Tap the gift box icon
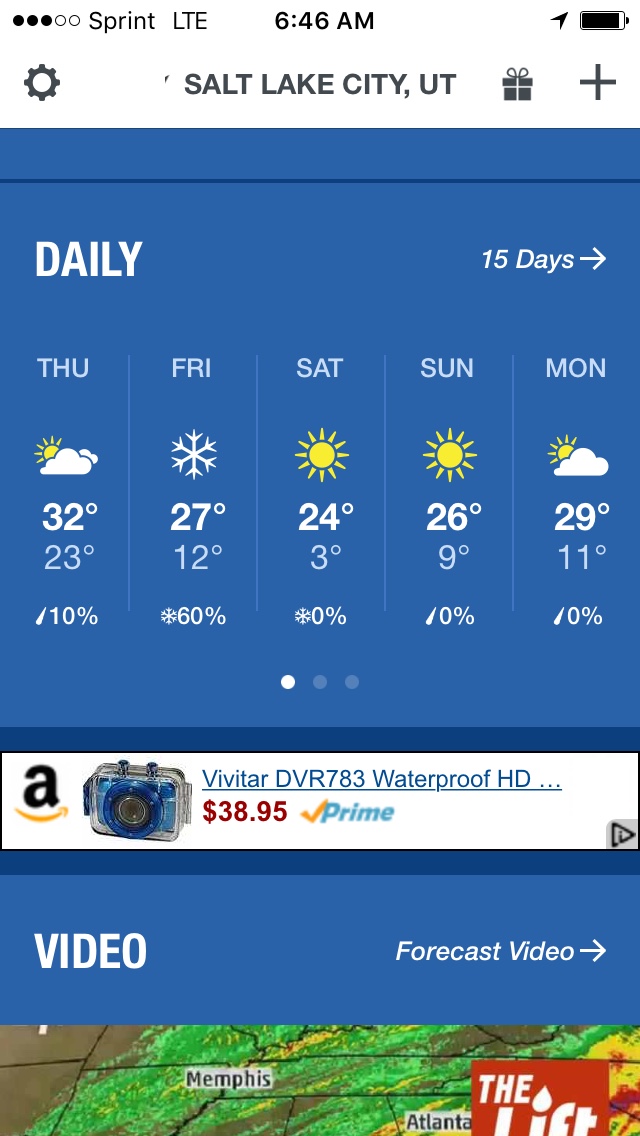 [517, 84]
